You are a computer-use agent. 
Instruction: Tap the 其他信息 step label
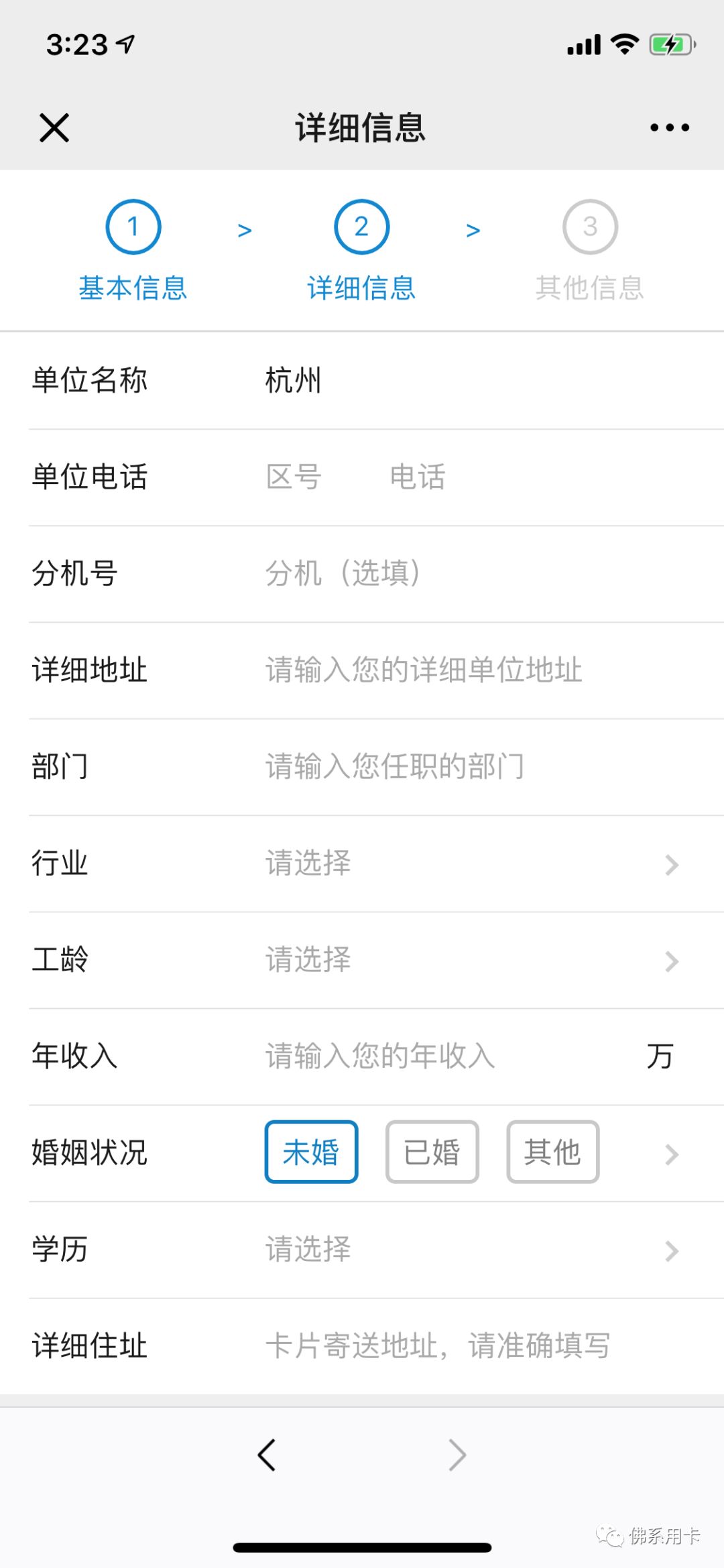589,288
